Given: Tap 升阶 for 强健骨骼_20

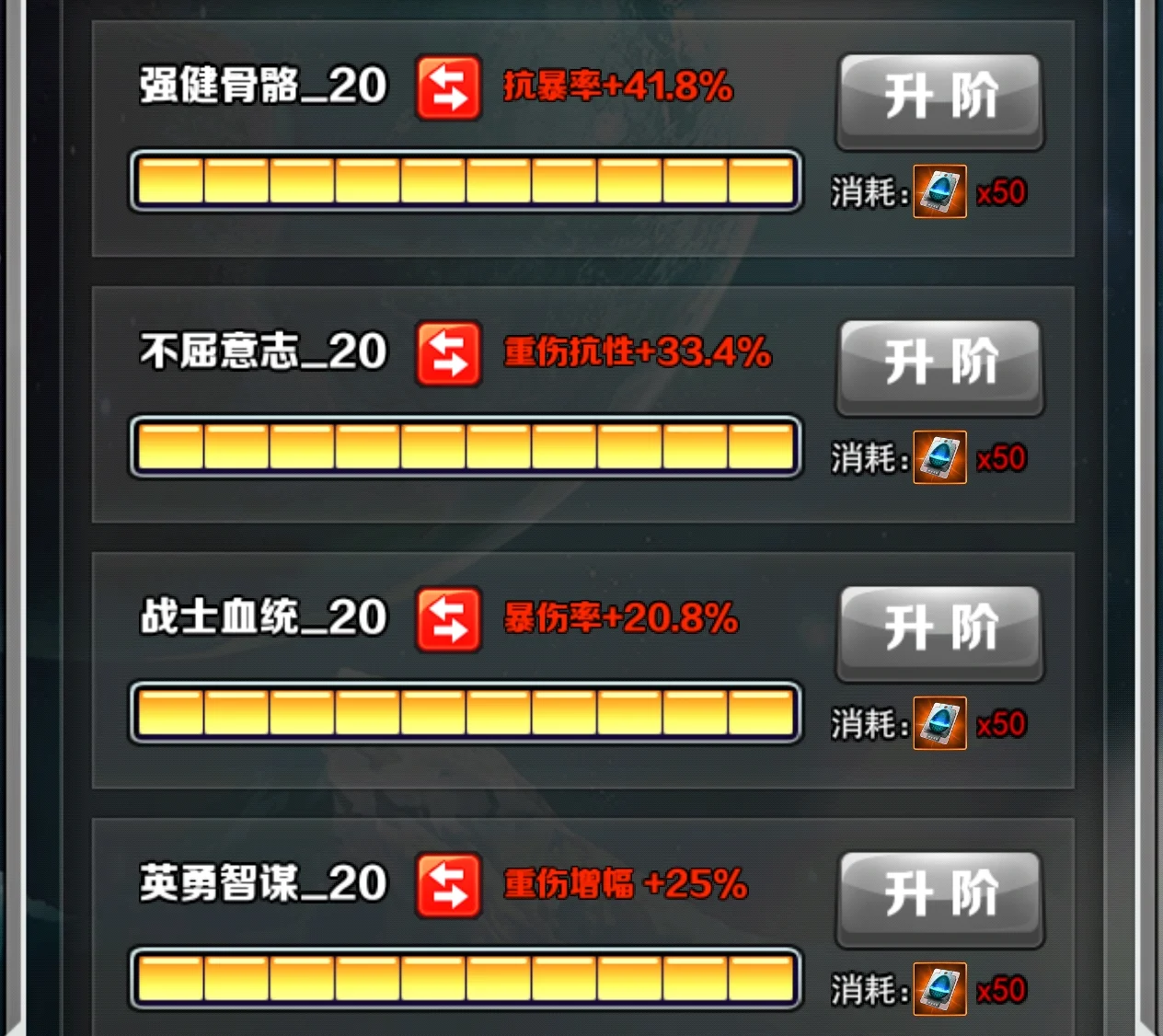Looking at the screenshot, I should click(x=939, y=98).
